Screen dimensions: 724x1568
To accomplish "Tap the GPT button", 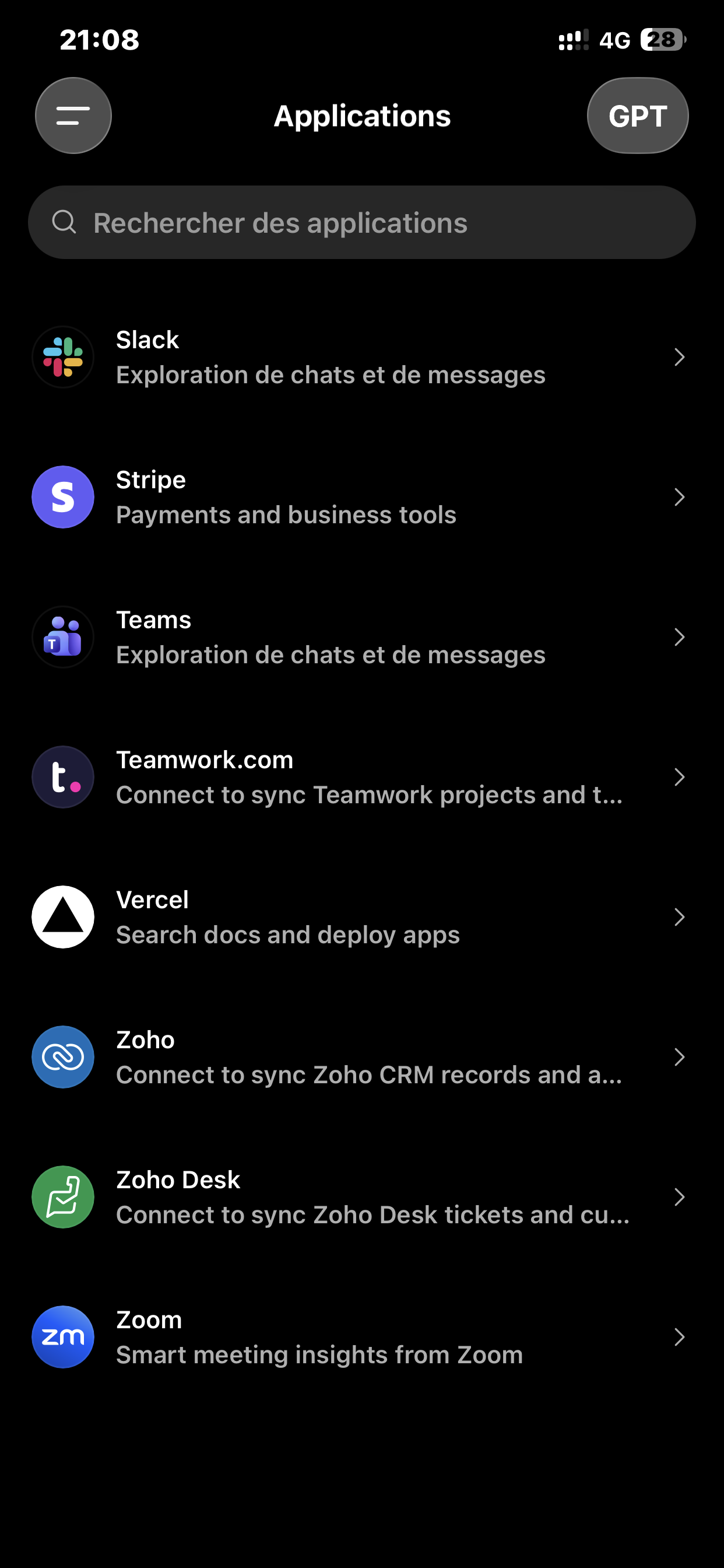I will [637, 116].
